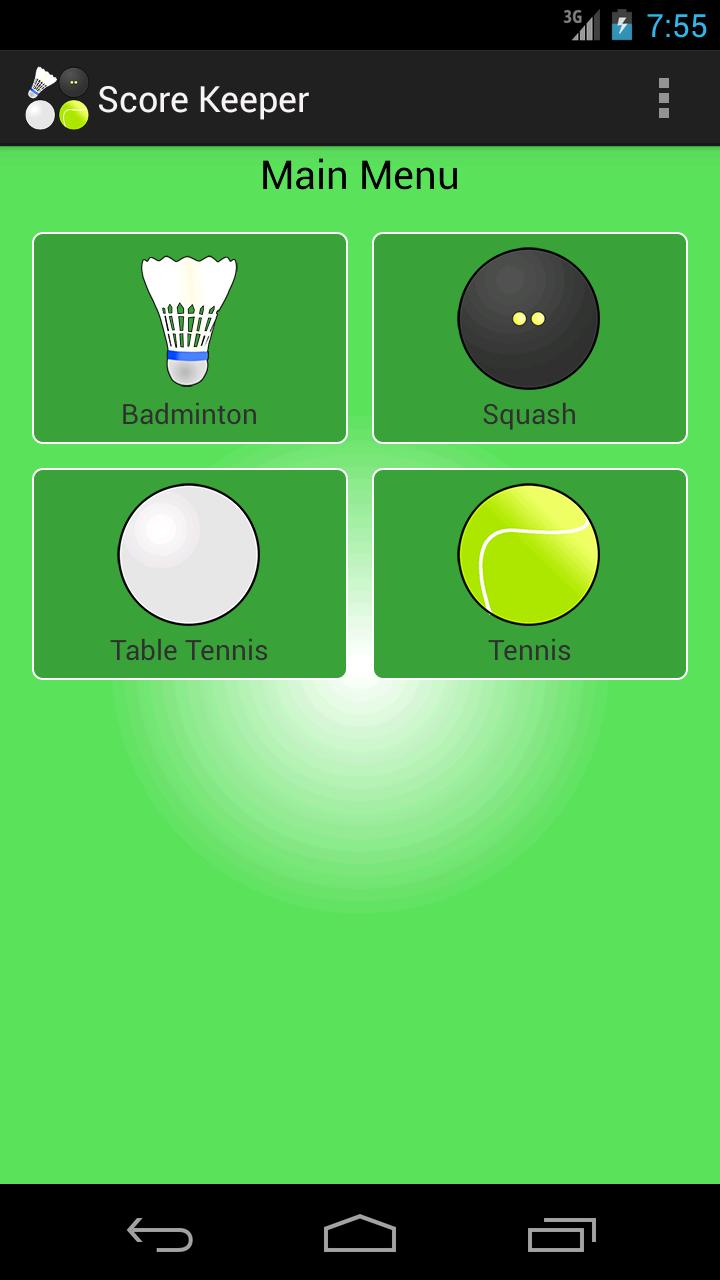The height and width of the screenshot is (1280, 720).
Task: Choose Table Tennis from the menu
Action: tap(190, 574)
